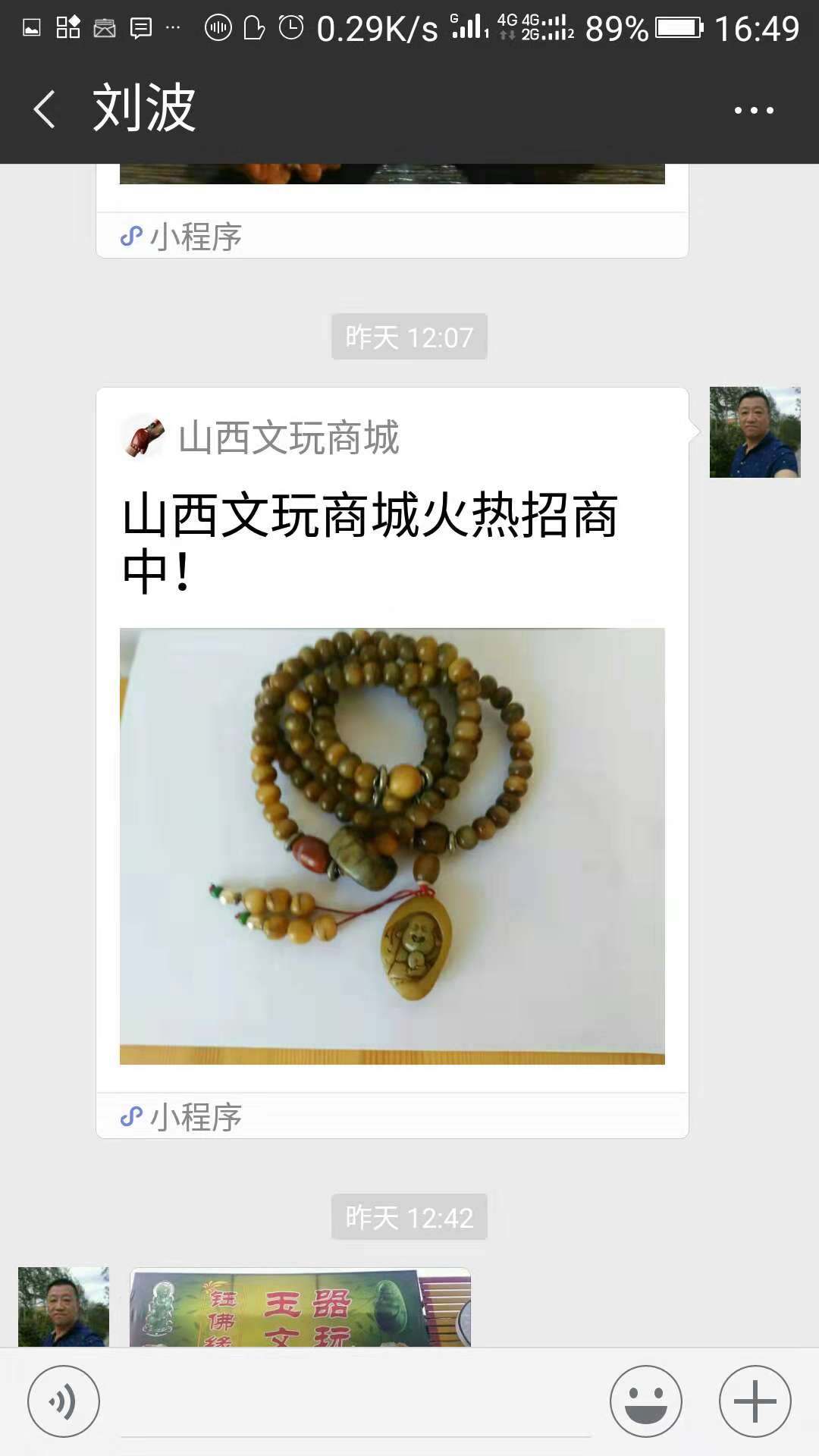
Task: Tap the sender's avatar beside the 山西文玩商城 card
Action: pyautogui.click(x=755, y=432)
